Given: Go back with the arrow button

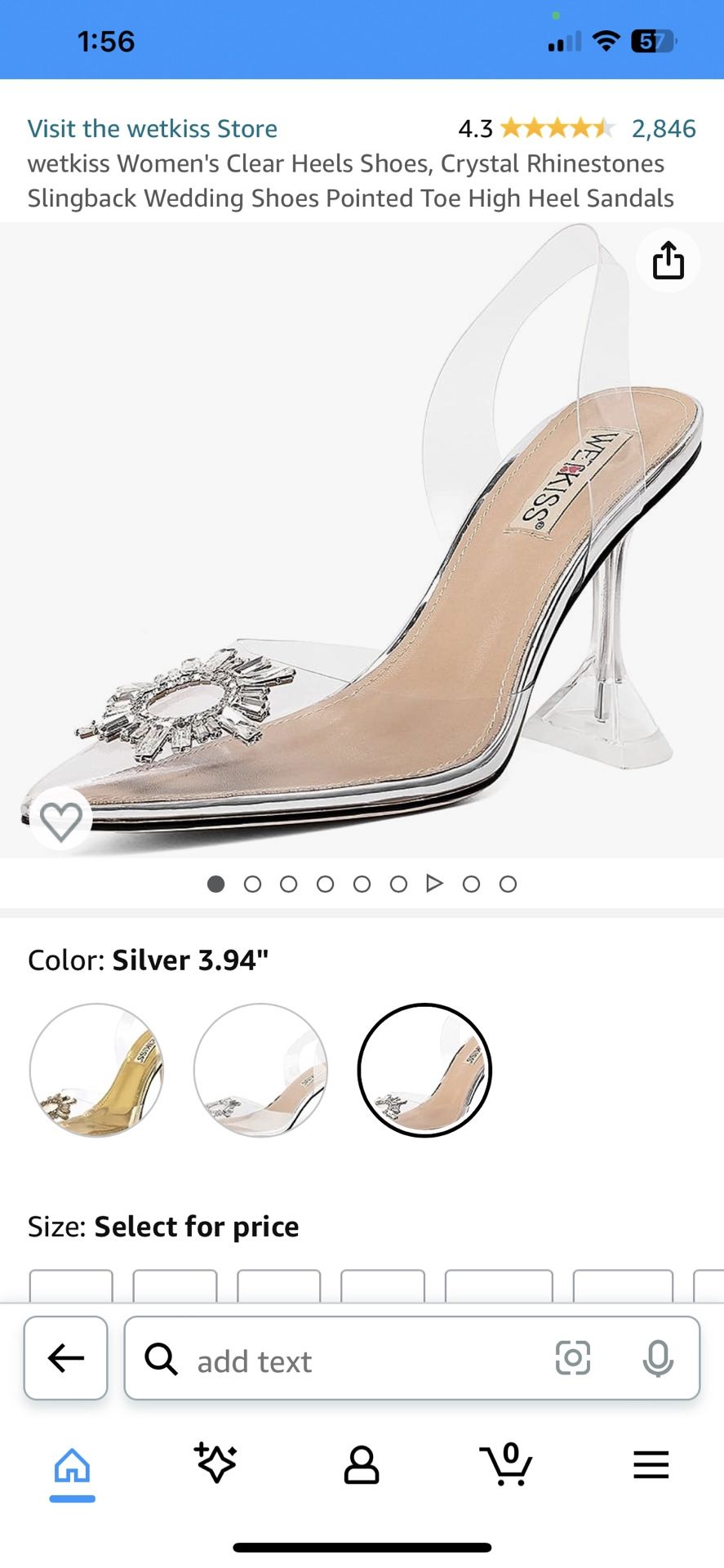Looking at the screenshot, I should 66,1358.
